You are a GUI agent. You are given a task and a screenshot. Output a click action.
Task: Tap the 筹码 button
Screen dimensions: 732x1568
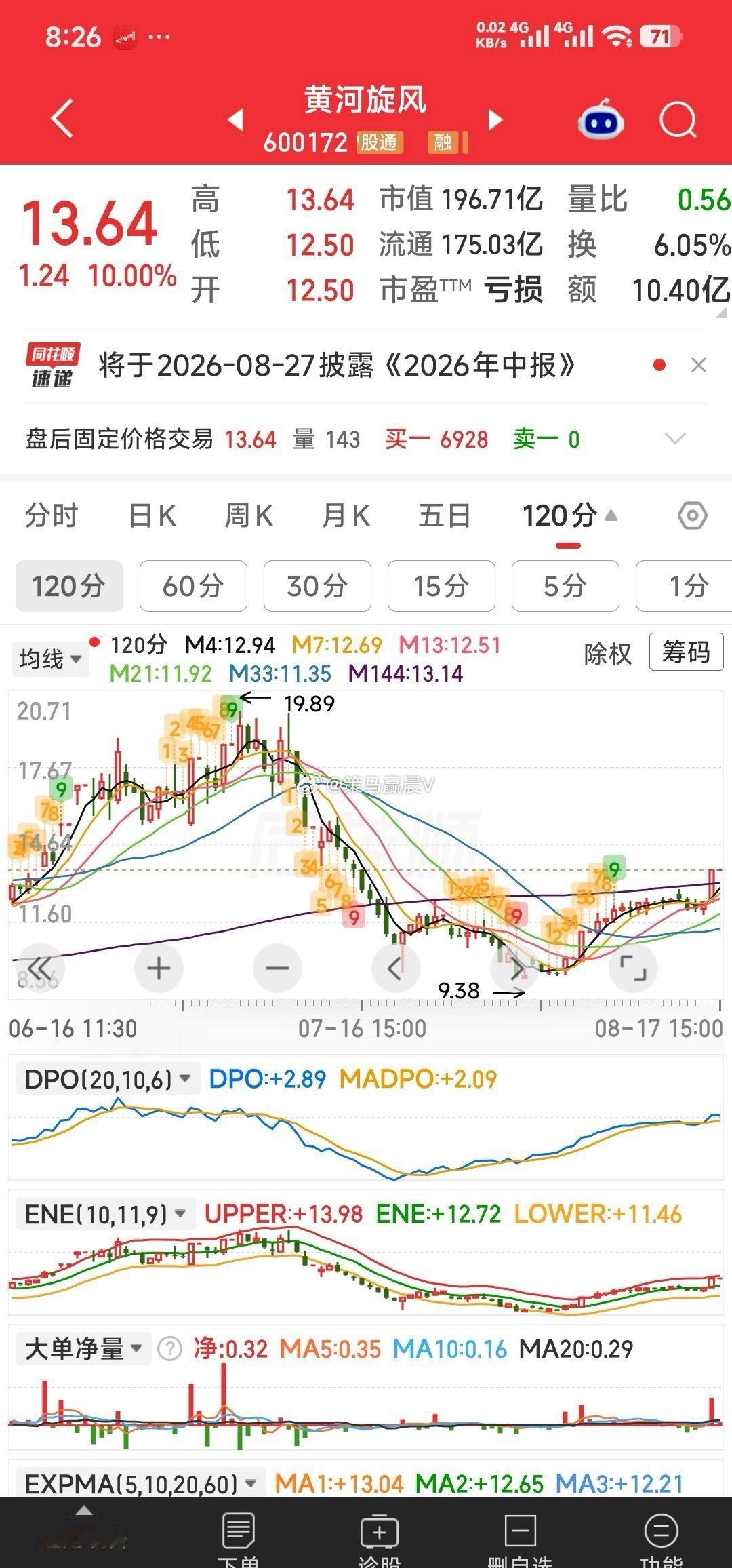point(686,652)
